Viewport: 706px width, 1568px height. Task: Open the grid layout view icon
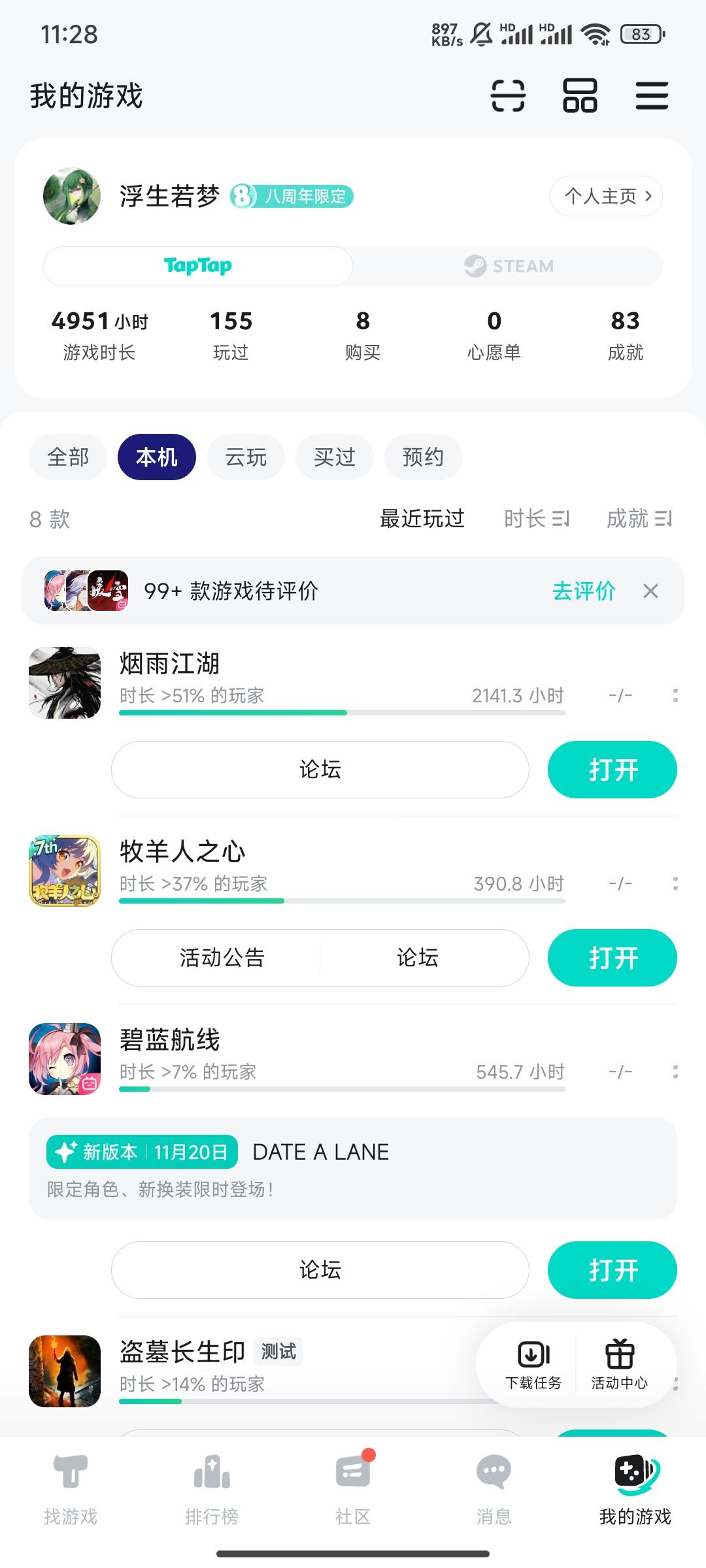pos(580,95)
